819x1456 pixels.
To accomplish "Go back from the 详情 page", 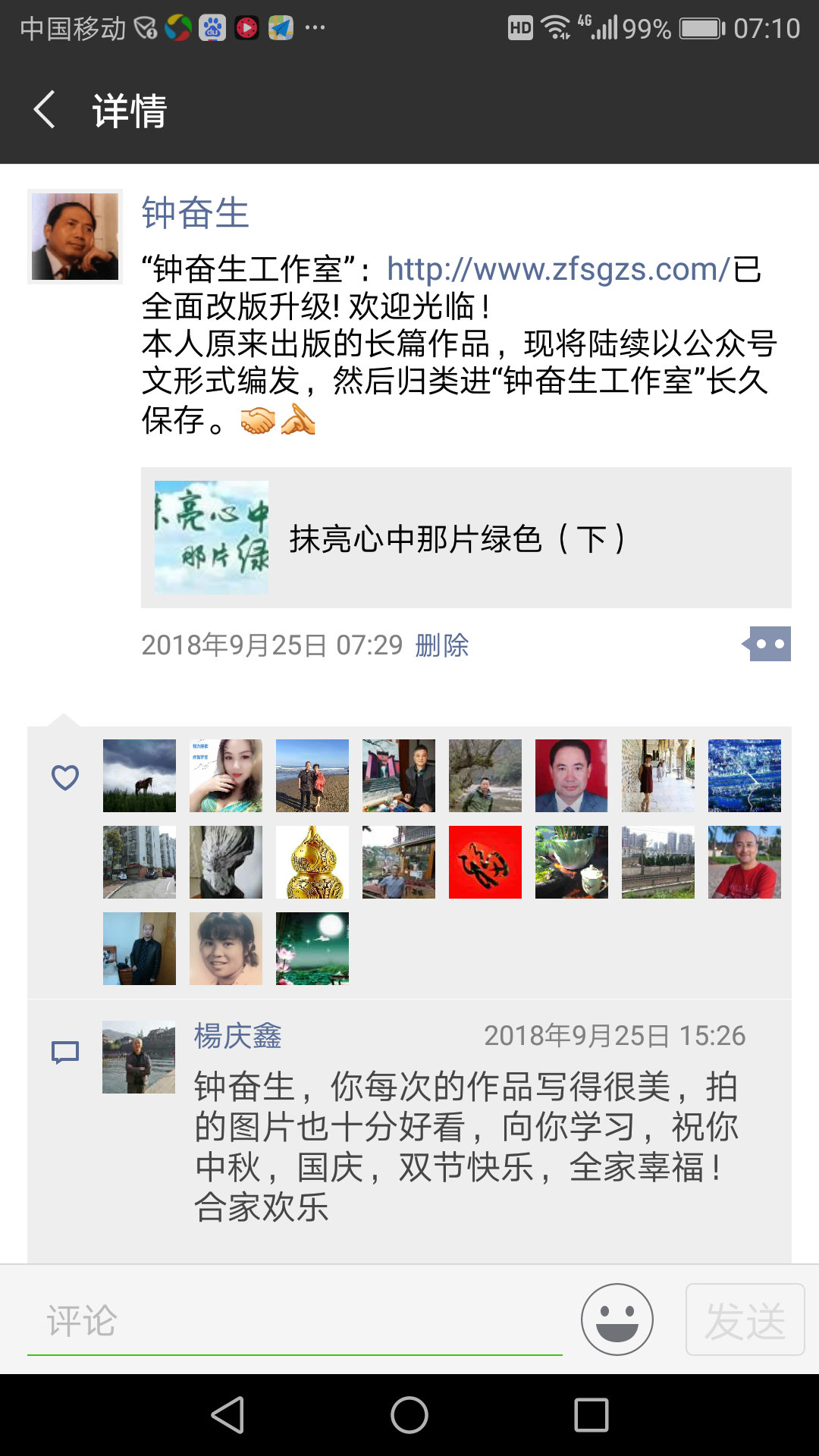I will (x=45, y=110).
